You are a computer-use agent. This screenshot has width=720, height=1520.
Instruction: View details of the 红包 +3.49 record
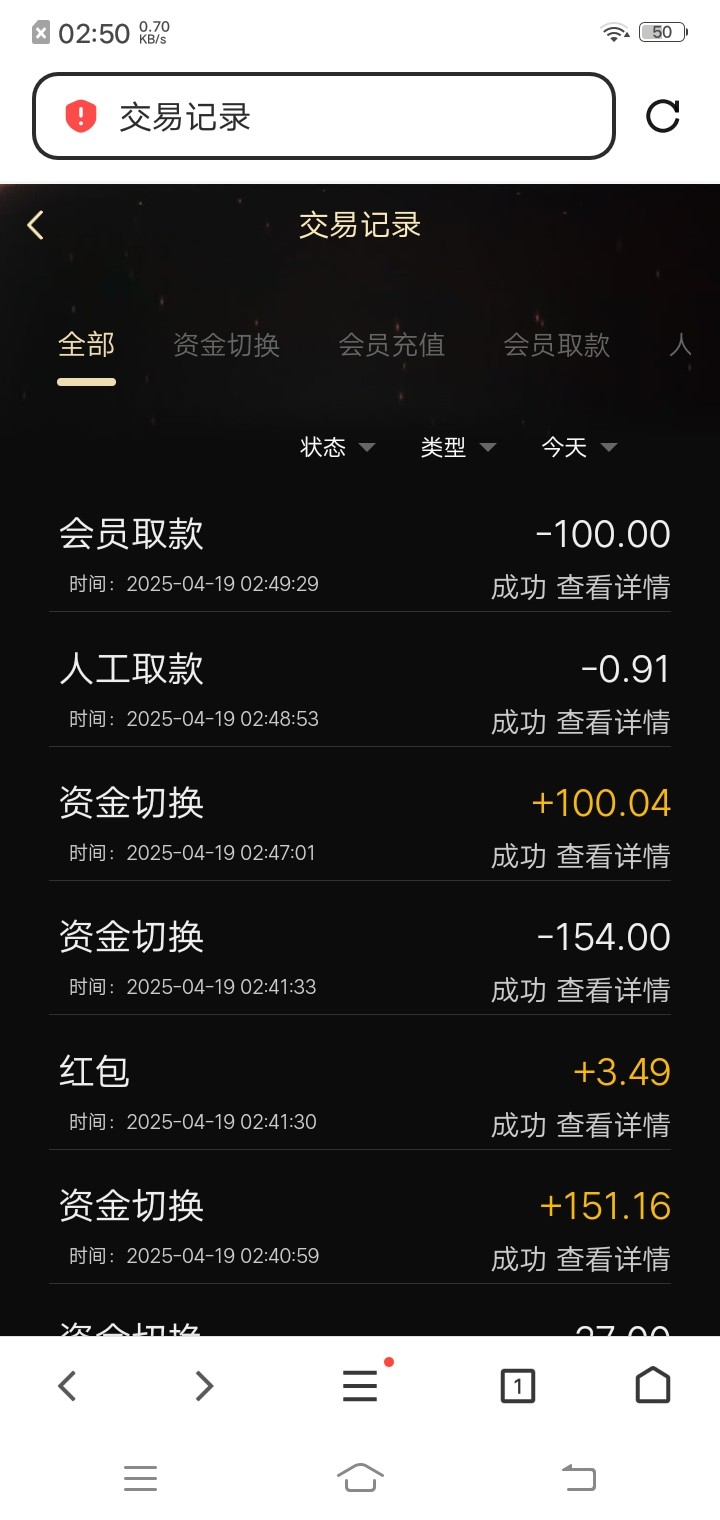click(x=613, y=1125)
